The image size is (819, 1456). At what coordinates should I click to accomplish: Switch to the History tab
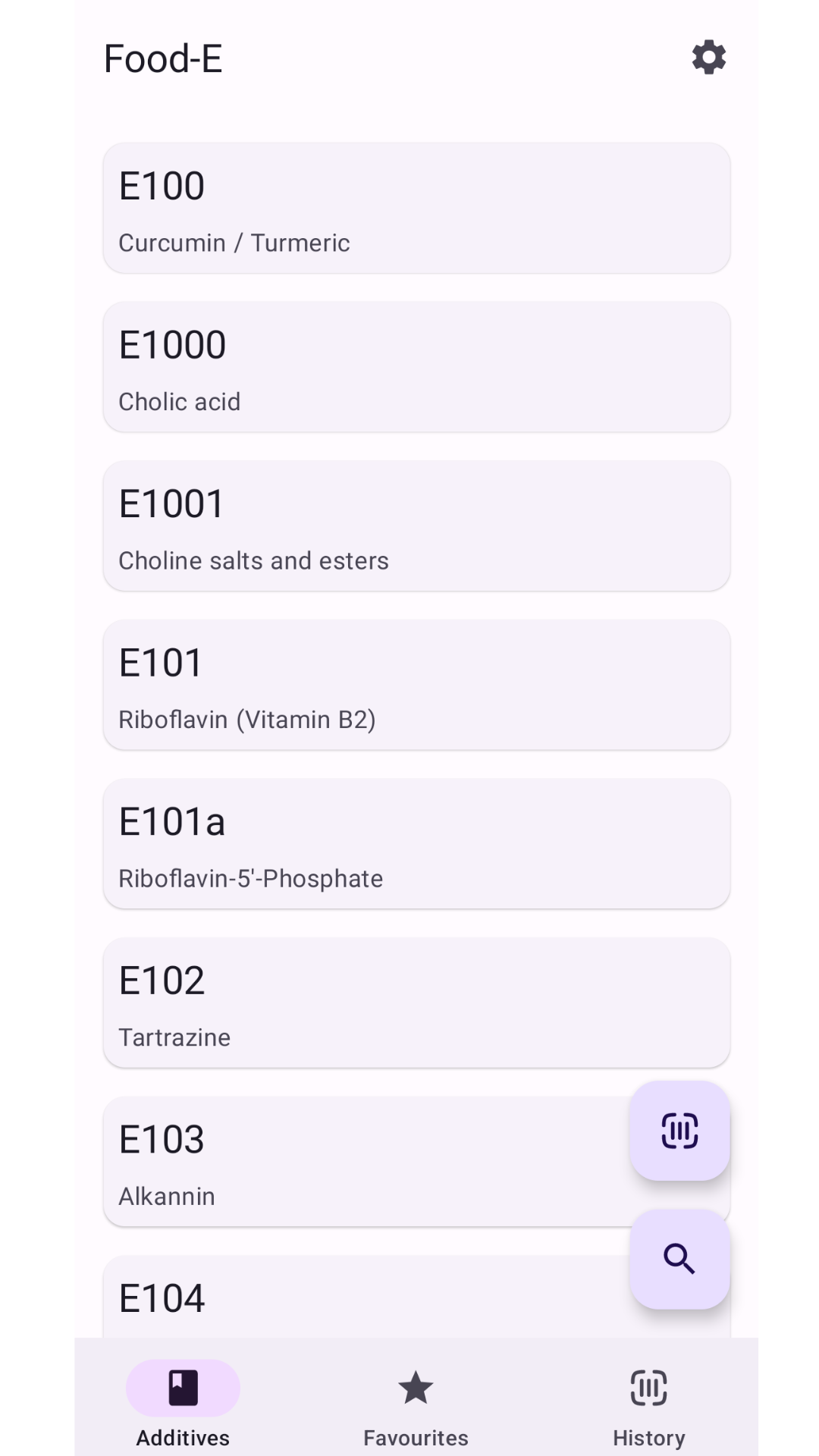tap(648, 1403)
